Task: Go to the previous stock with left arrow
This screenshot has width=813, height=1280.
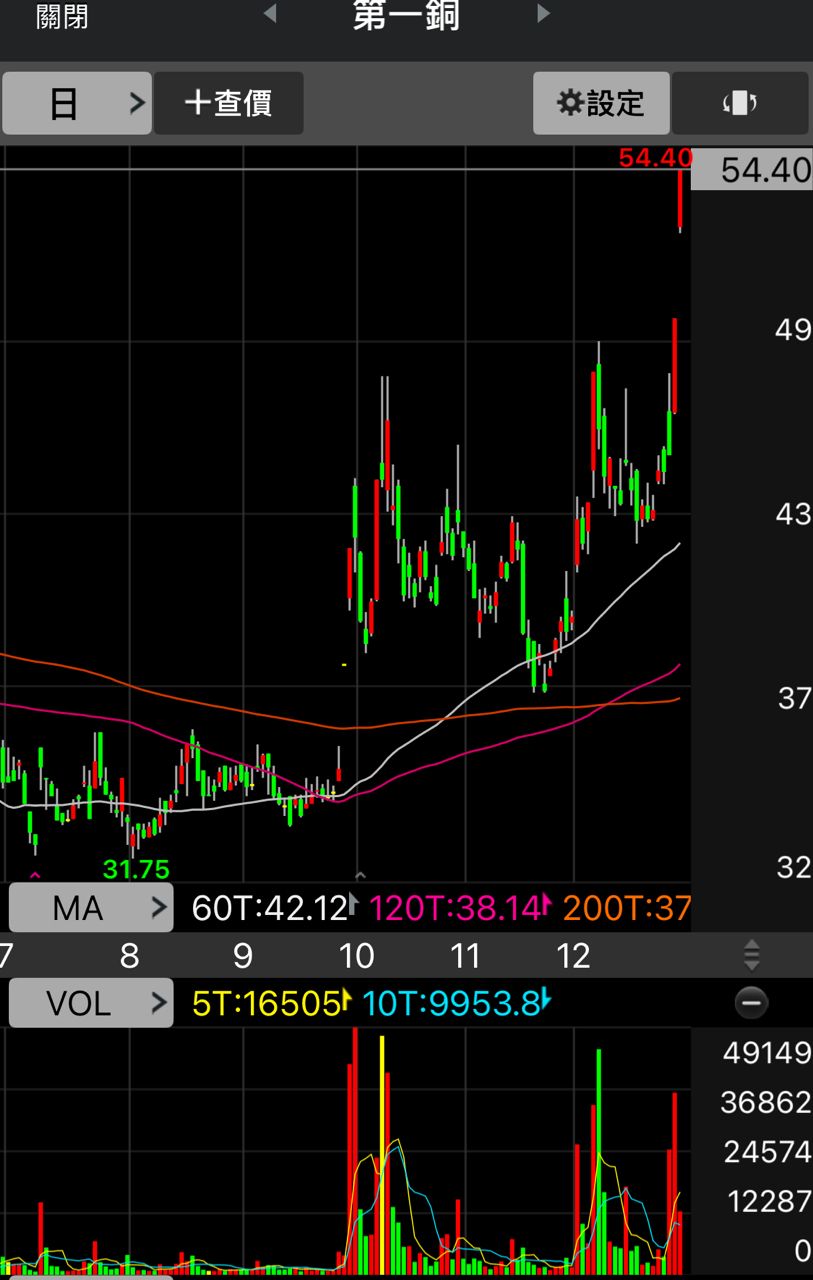Action: 269,14
